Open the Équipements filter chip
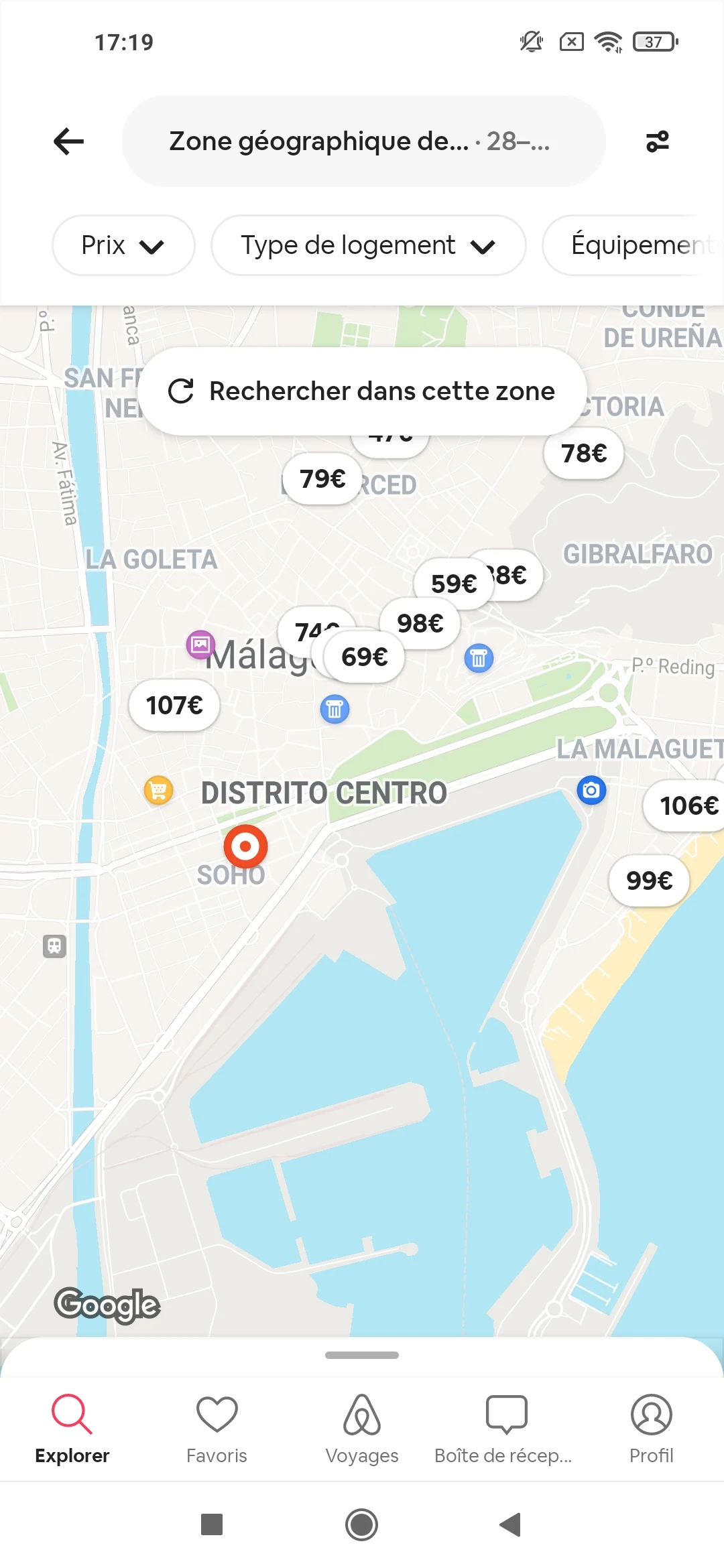The width and height of the screenshot is (724, 1568). click(x=633, y=245)
